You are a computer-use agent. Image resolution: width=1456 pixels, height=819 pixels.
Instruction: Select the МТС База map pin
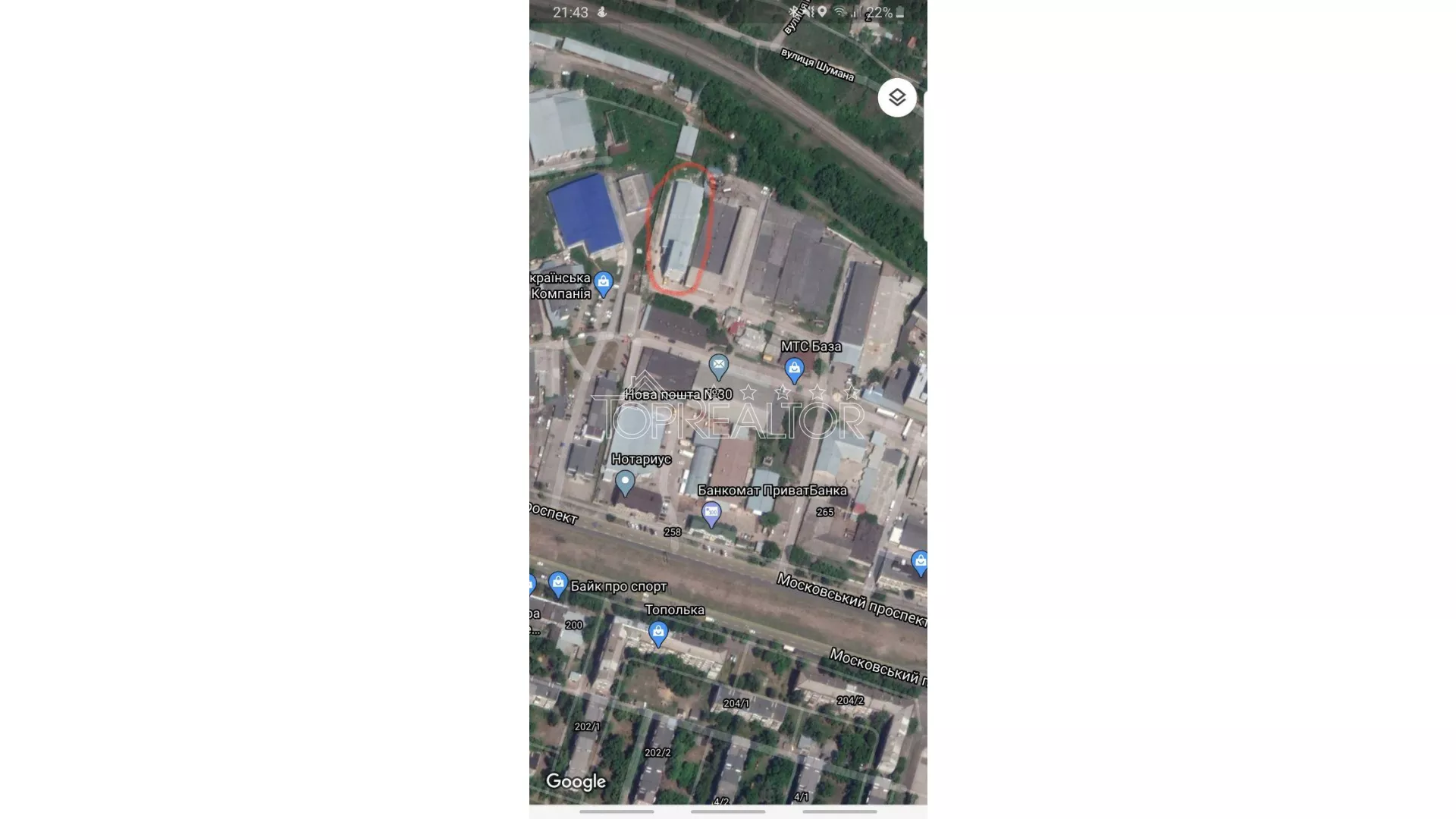tap(794, 370)
